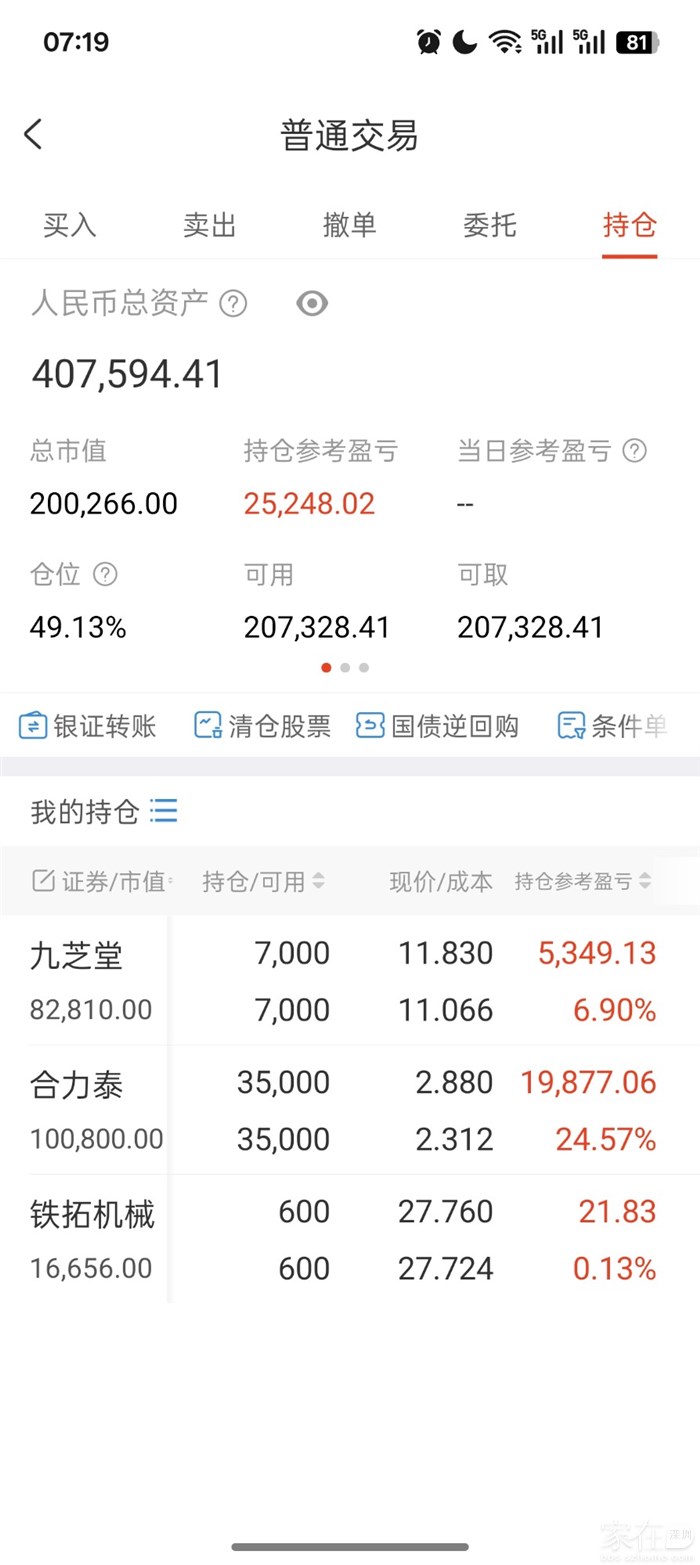Switch to the 卖出 tab
700x1565 pixels.
209,225
